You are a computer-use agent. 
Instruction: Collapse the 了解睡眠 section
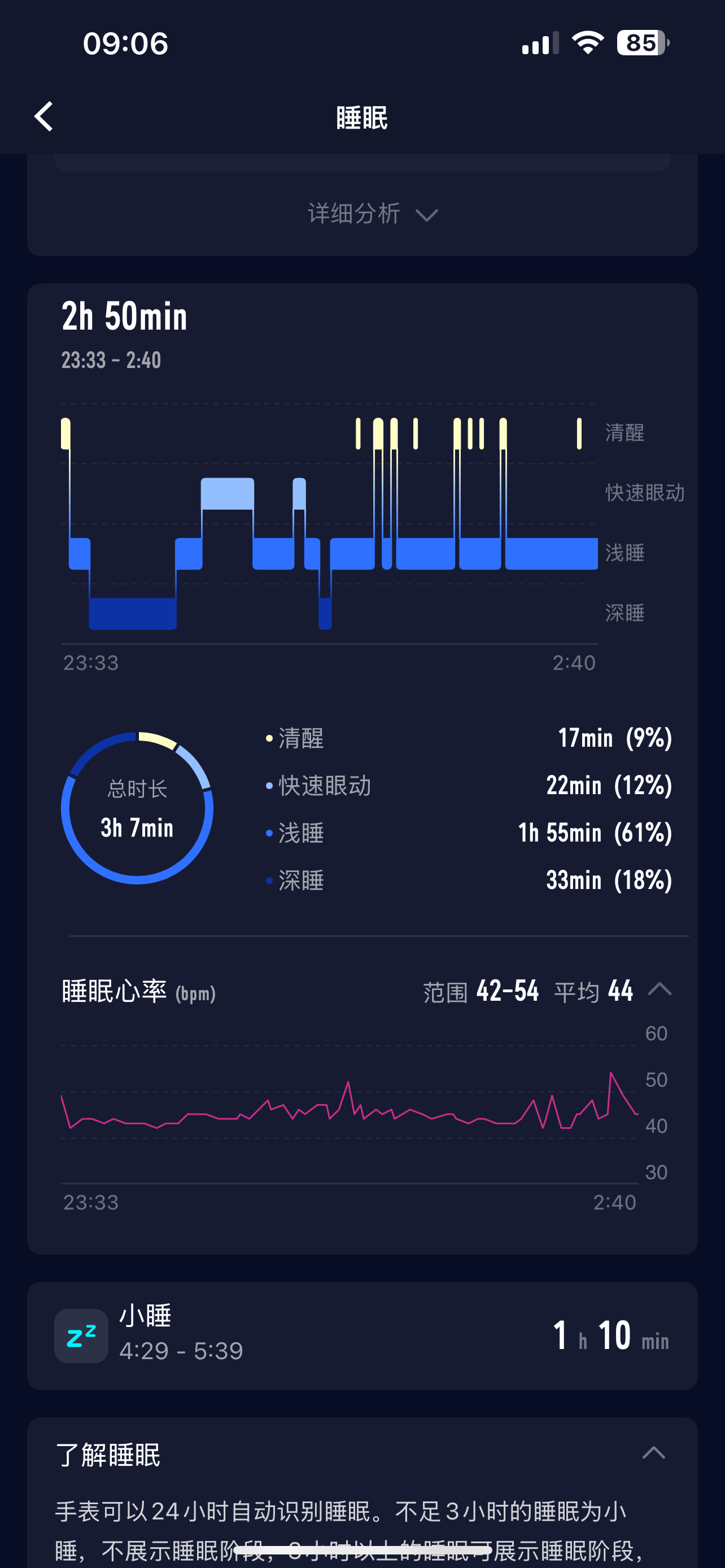coord(654,1453)
